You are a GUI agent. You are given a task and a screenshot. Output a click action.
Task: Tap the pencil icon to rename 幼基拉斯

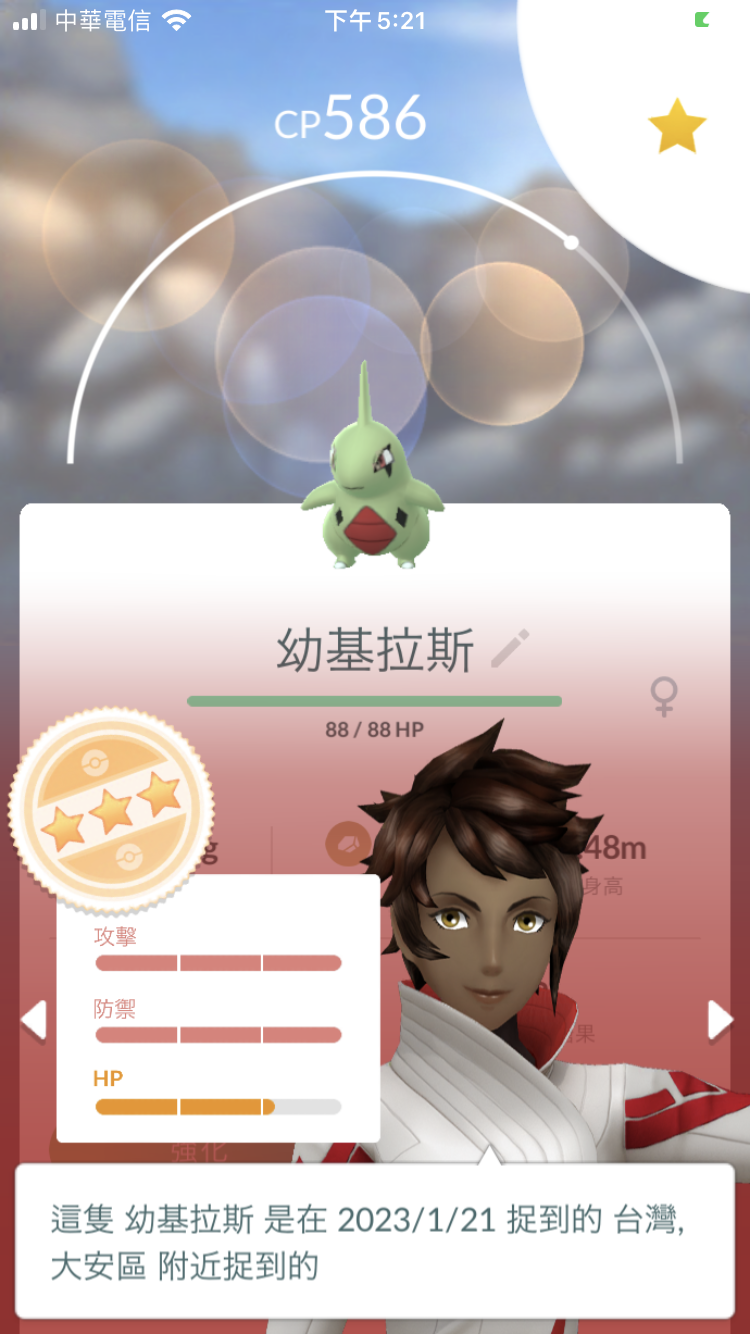[510, 650]
